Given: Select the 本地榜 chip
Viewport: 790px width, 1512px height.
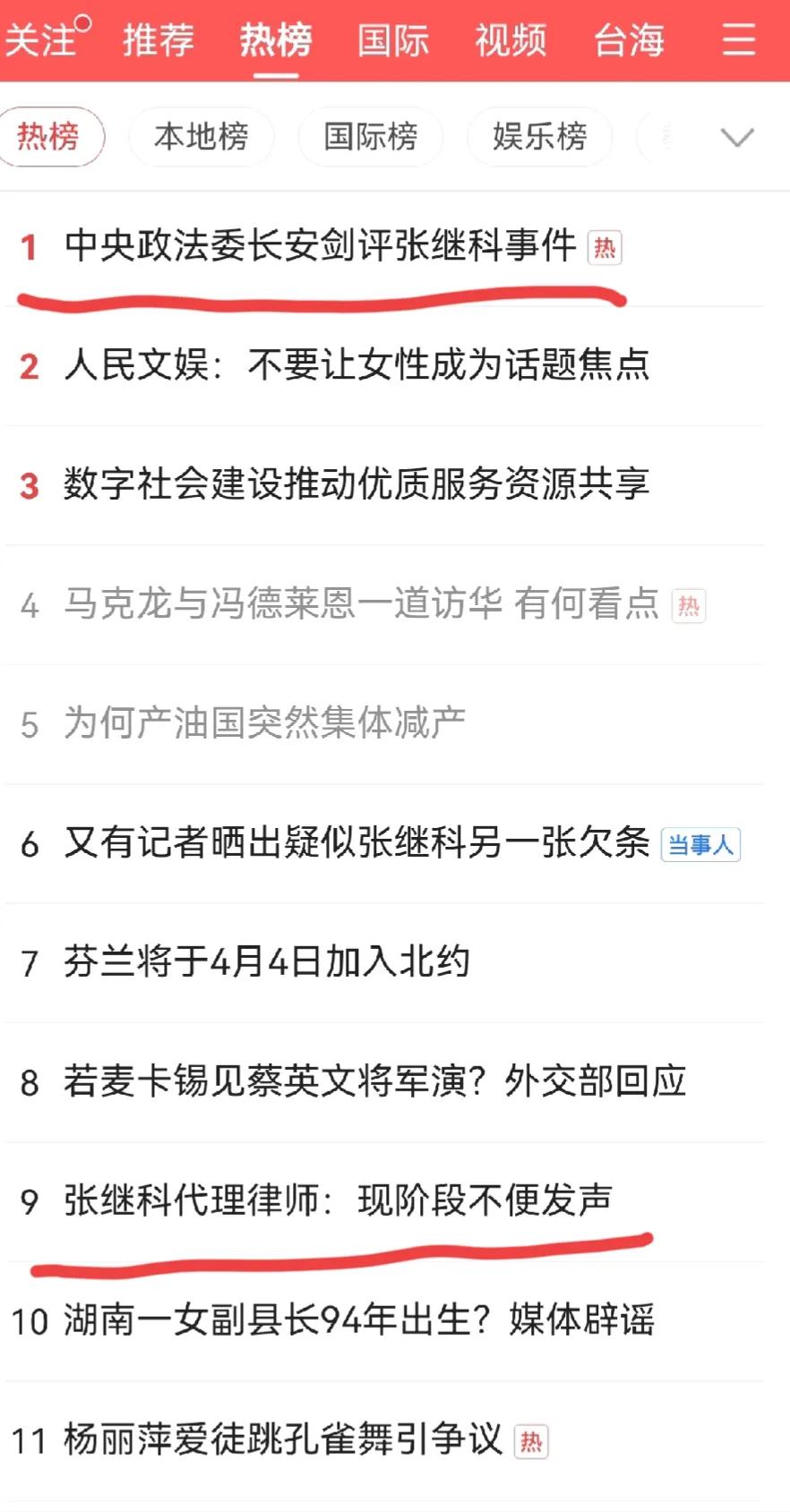Looking at the screenshot, I should tap(201, 137).
